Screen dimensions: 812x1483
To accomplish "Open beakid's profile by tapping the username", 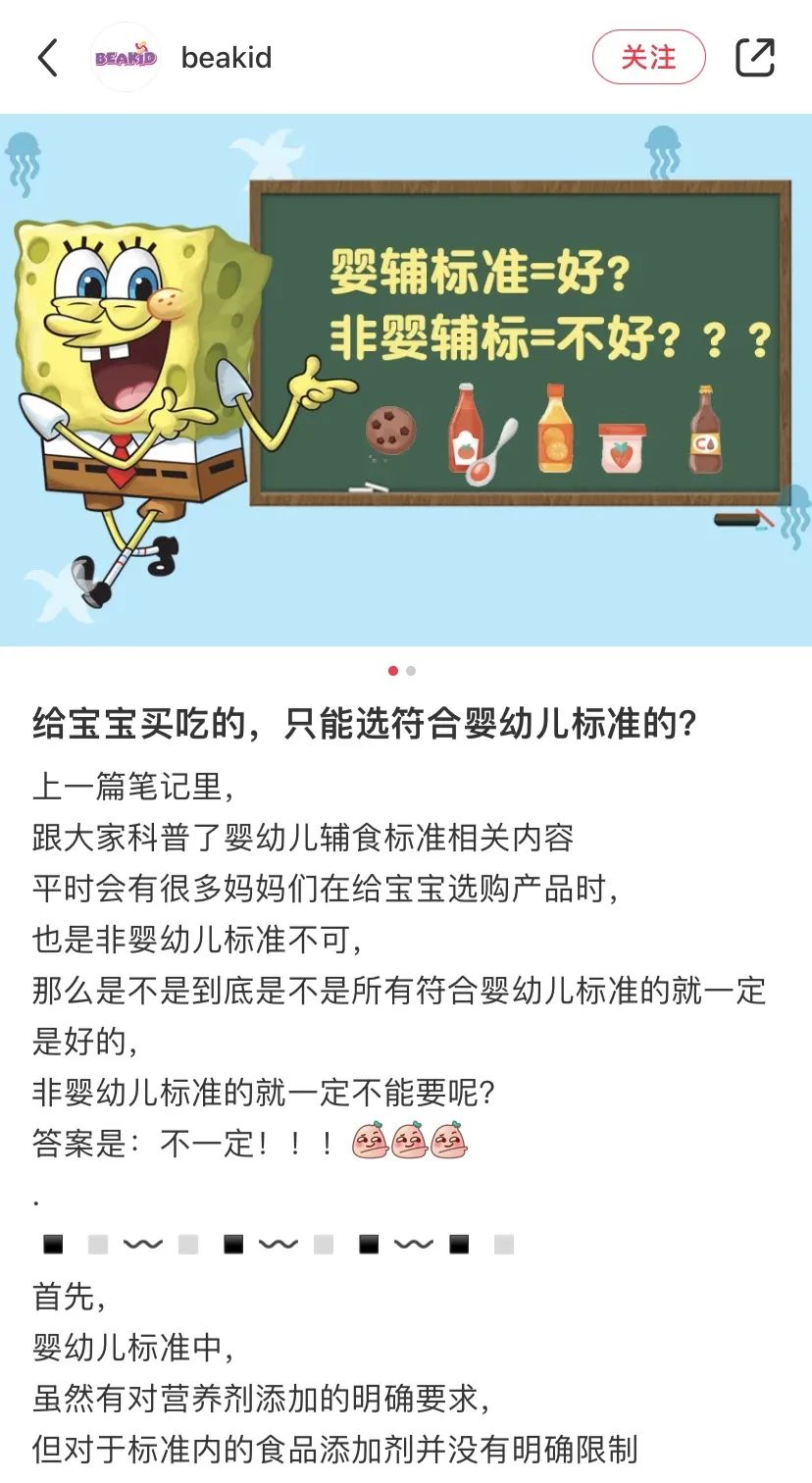I will [225, 59].
